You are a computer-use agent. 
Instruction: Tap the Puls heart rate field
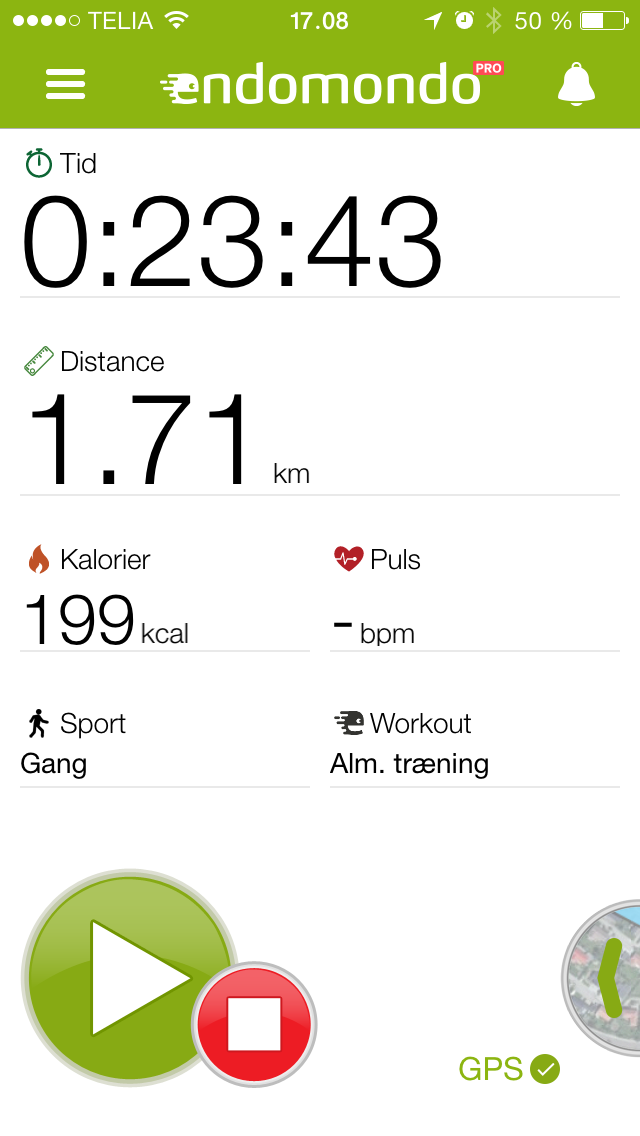475,596
